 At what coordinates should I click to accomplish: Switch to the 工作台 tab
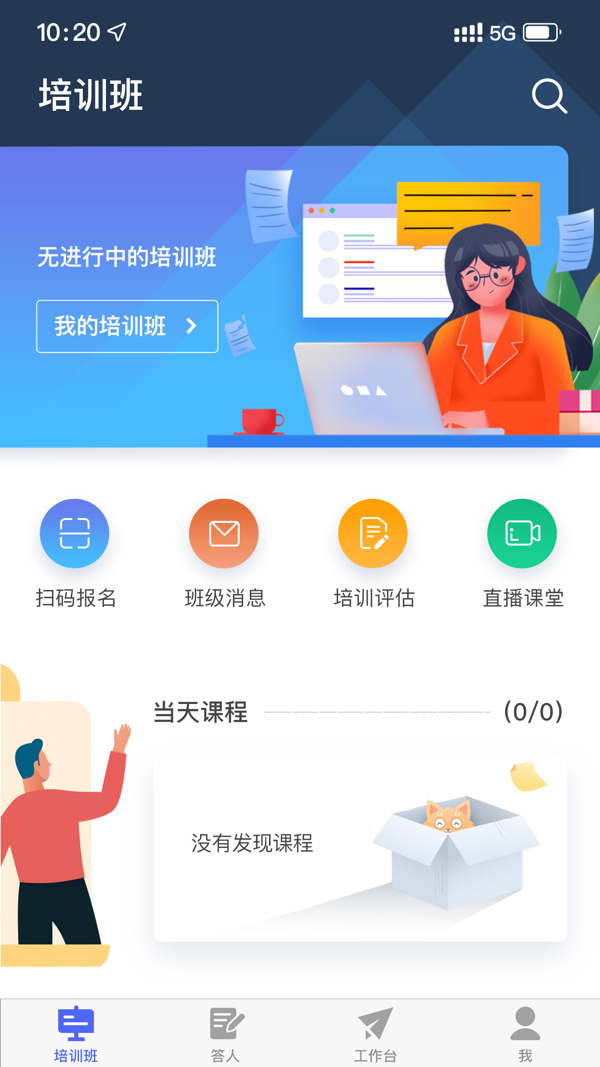[x=375, y=1034]
